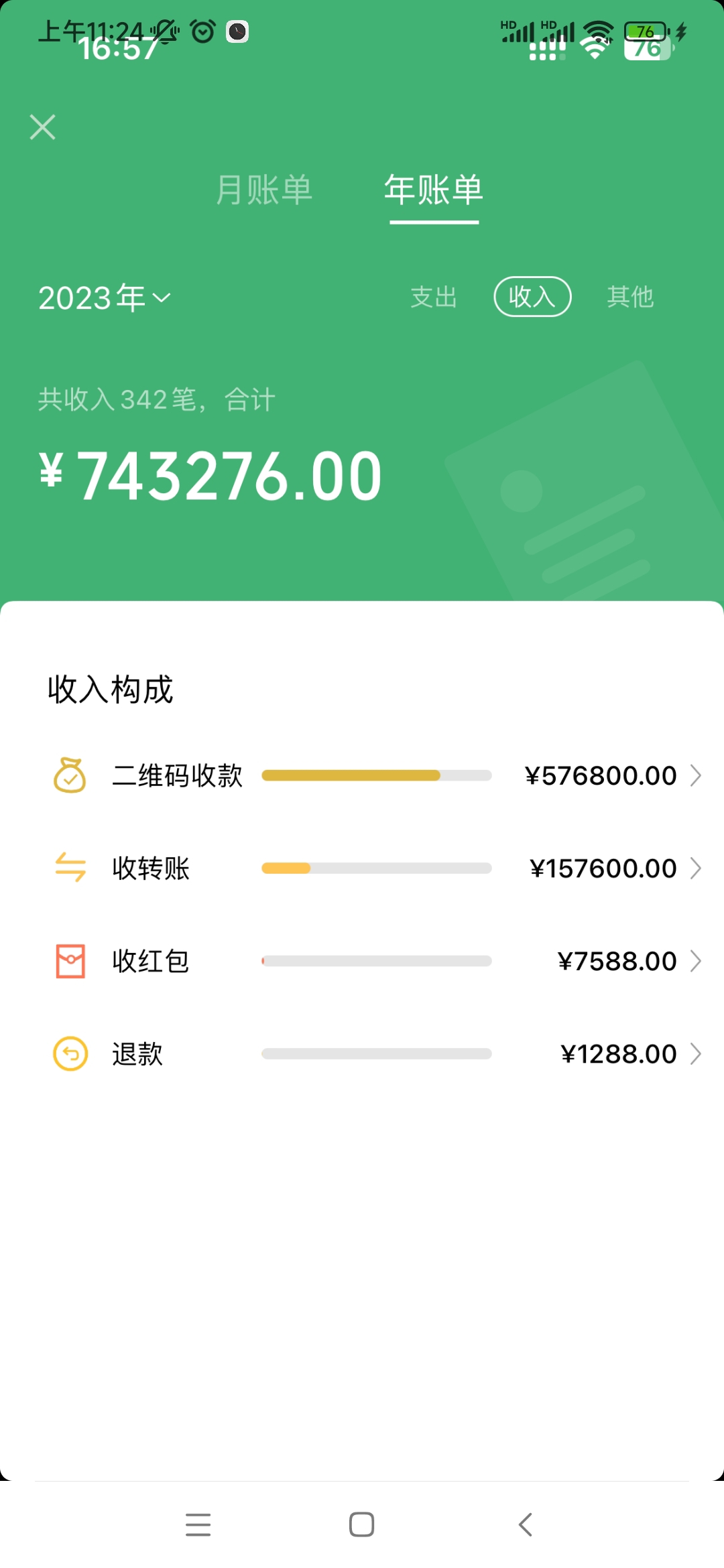724x1568 pixels.
Task: Select the 收入 filter
Action: tap(532, 296)
